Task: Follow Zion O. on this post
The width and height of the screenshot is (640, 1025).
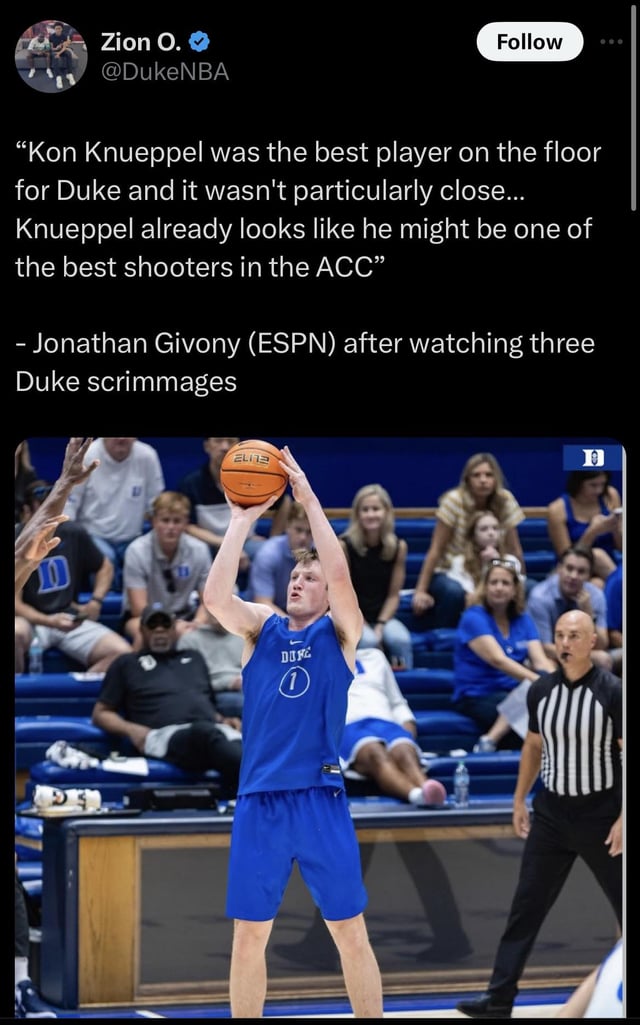Action: 529,42
